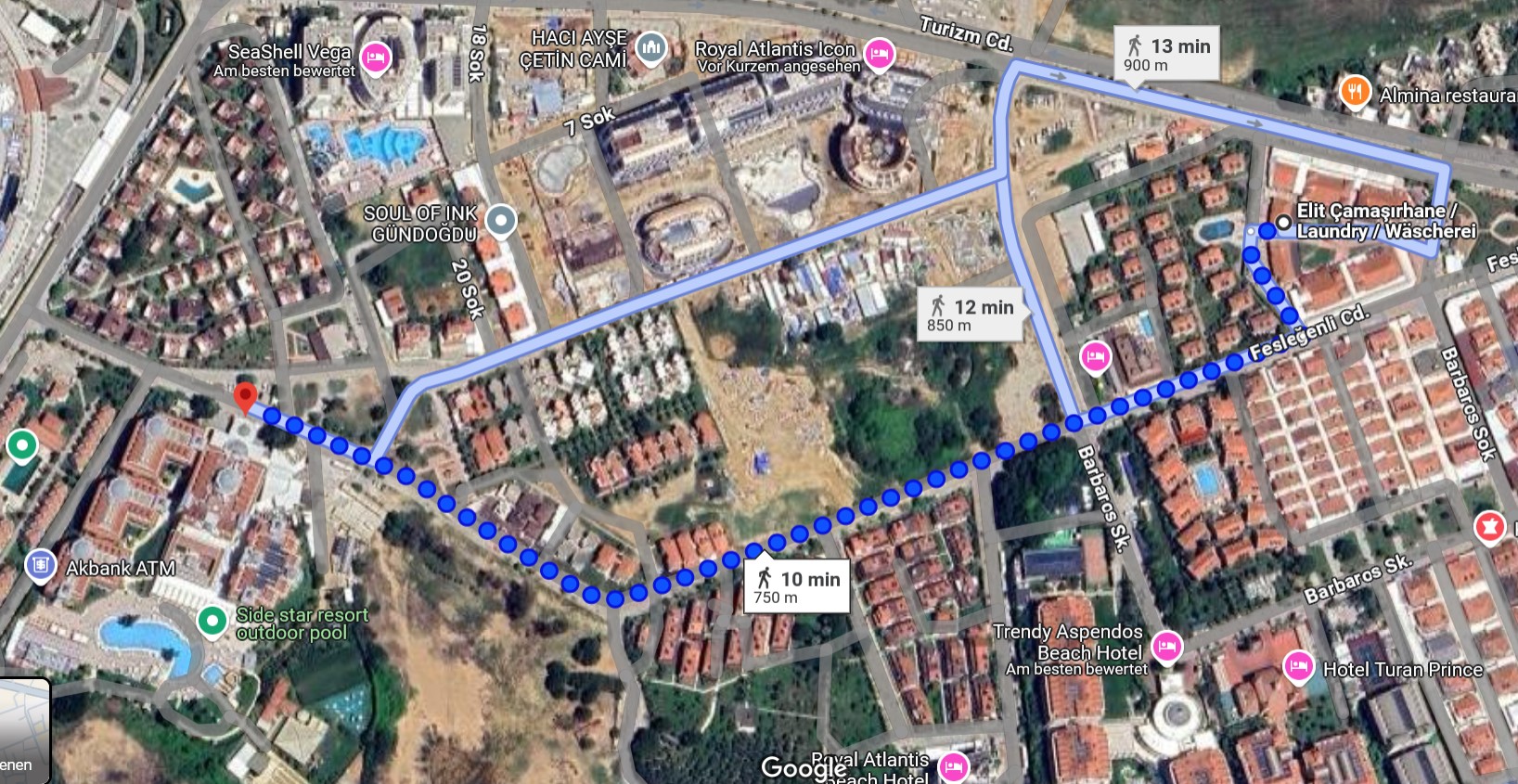Choose the 10 min 750 m route
The image size is (1518, 784).
pyautogui.click(x=796, y=587)
